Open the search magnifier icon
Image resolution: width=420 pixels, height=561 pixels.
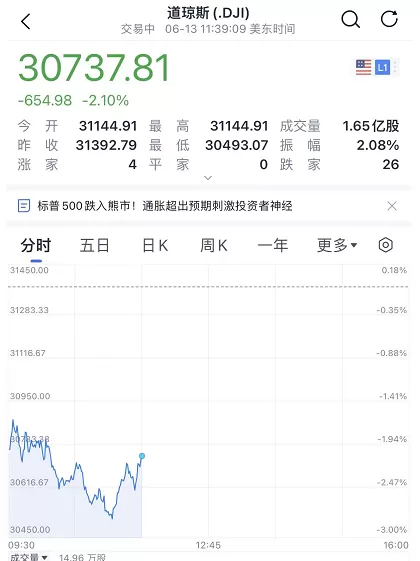[x=351, y=19]
